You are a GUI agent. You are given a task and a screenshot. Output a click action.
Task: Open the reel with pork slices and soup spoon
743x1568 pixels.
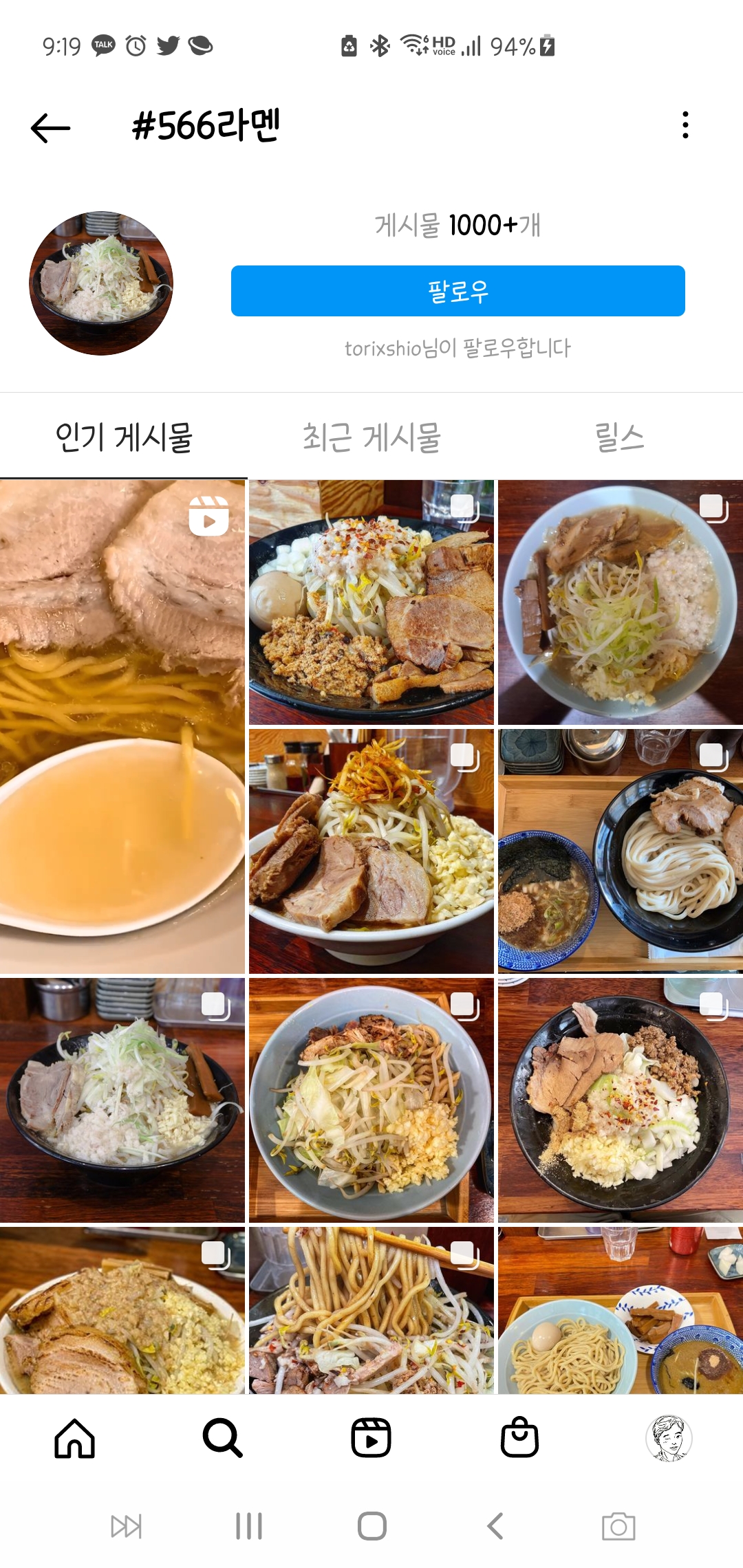pyautogui.click(x=122, y=726)
